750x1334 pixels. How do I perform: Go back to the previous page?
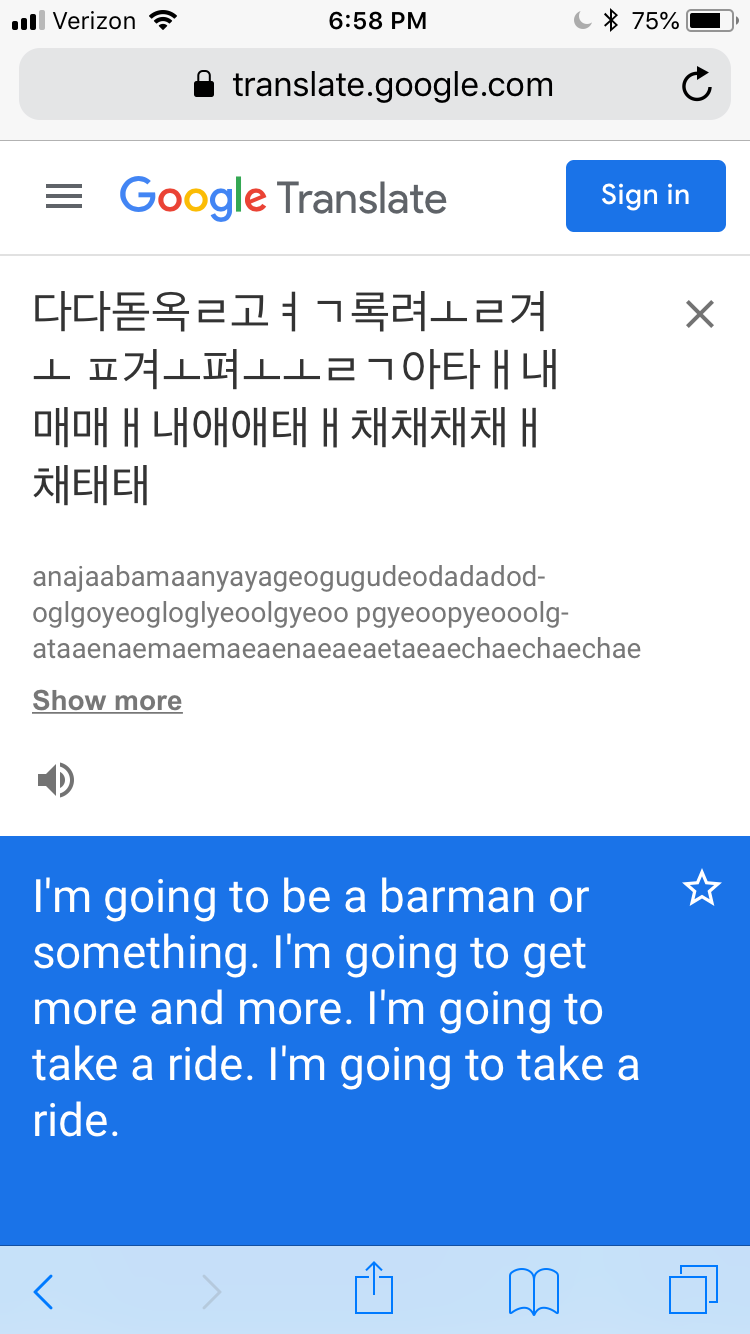click(43, 1291)
